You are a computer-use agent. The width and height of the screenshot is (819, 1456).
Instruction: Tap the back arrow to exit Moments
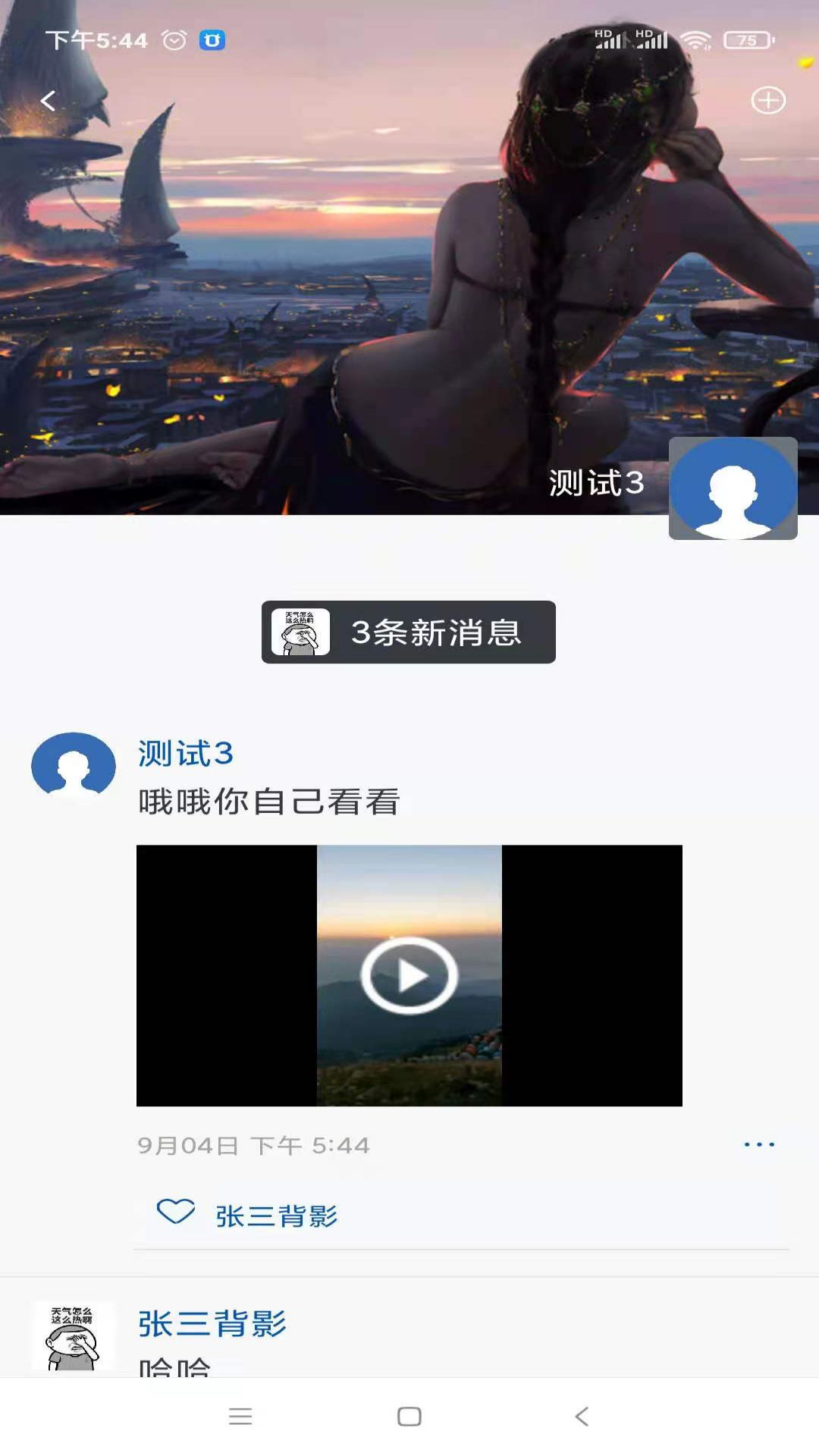click(x=49, y=99)
